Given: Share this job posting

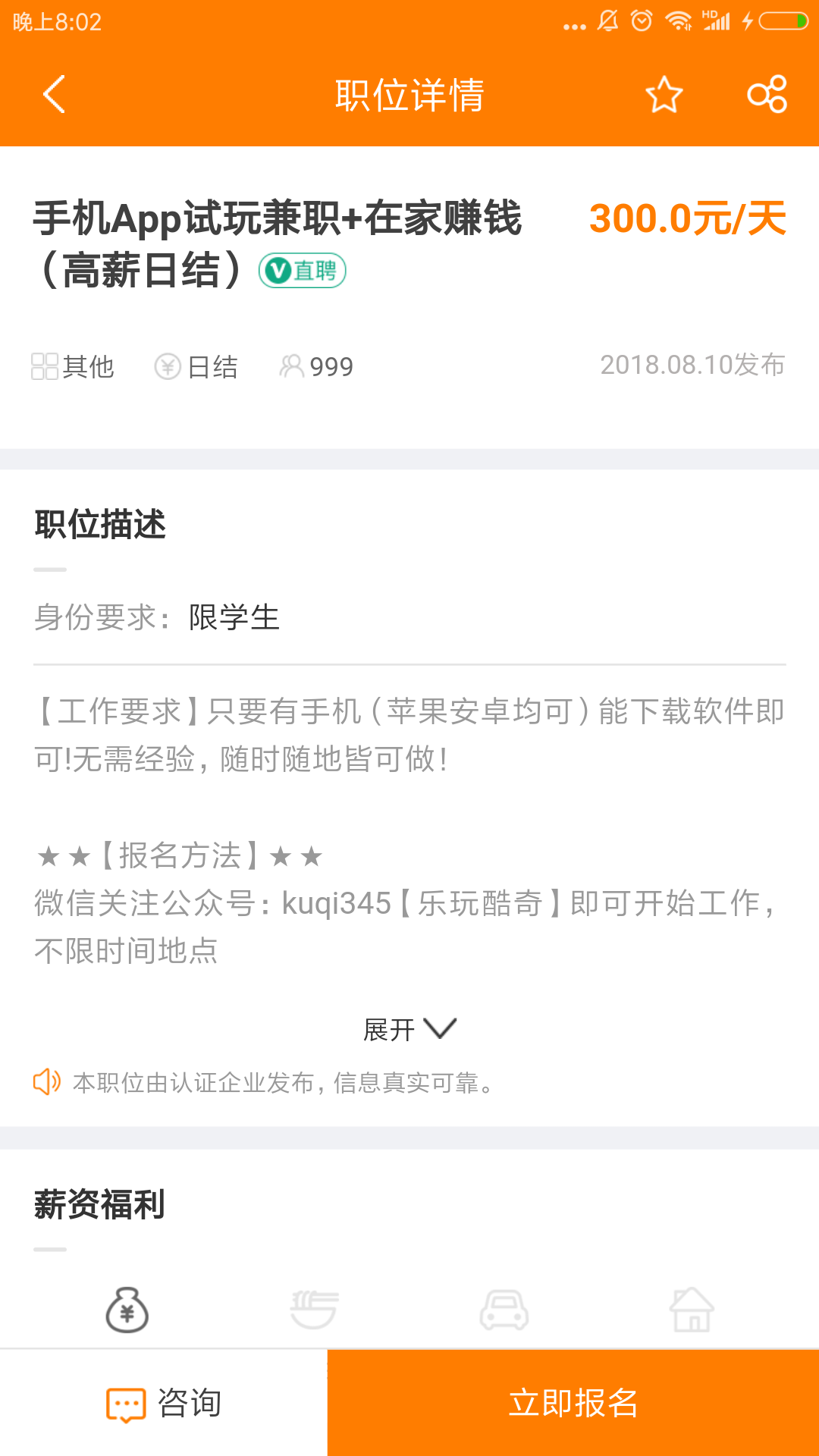Looking at the screenshot, I should click(x=767, y=95).
